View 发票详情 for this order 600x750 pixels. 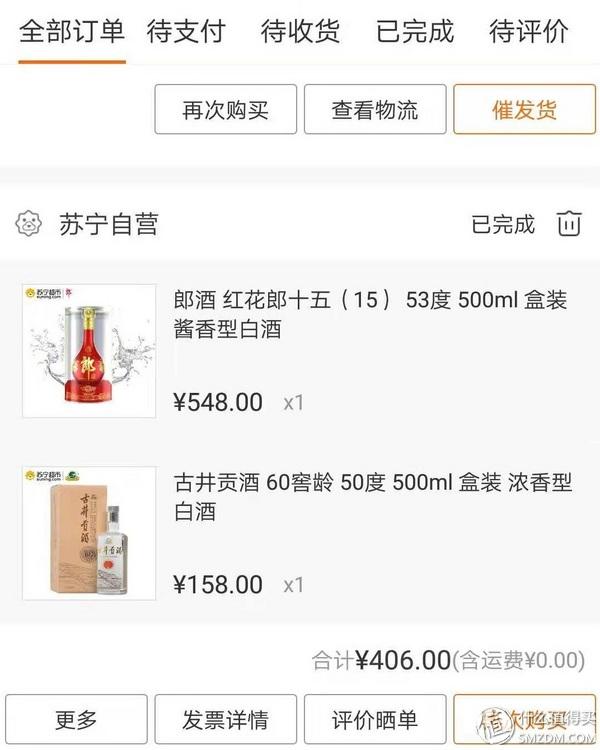pos(225,720)
